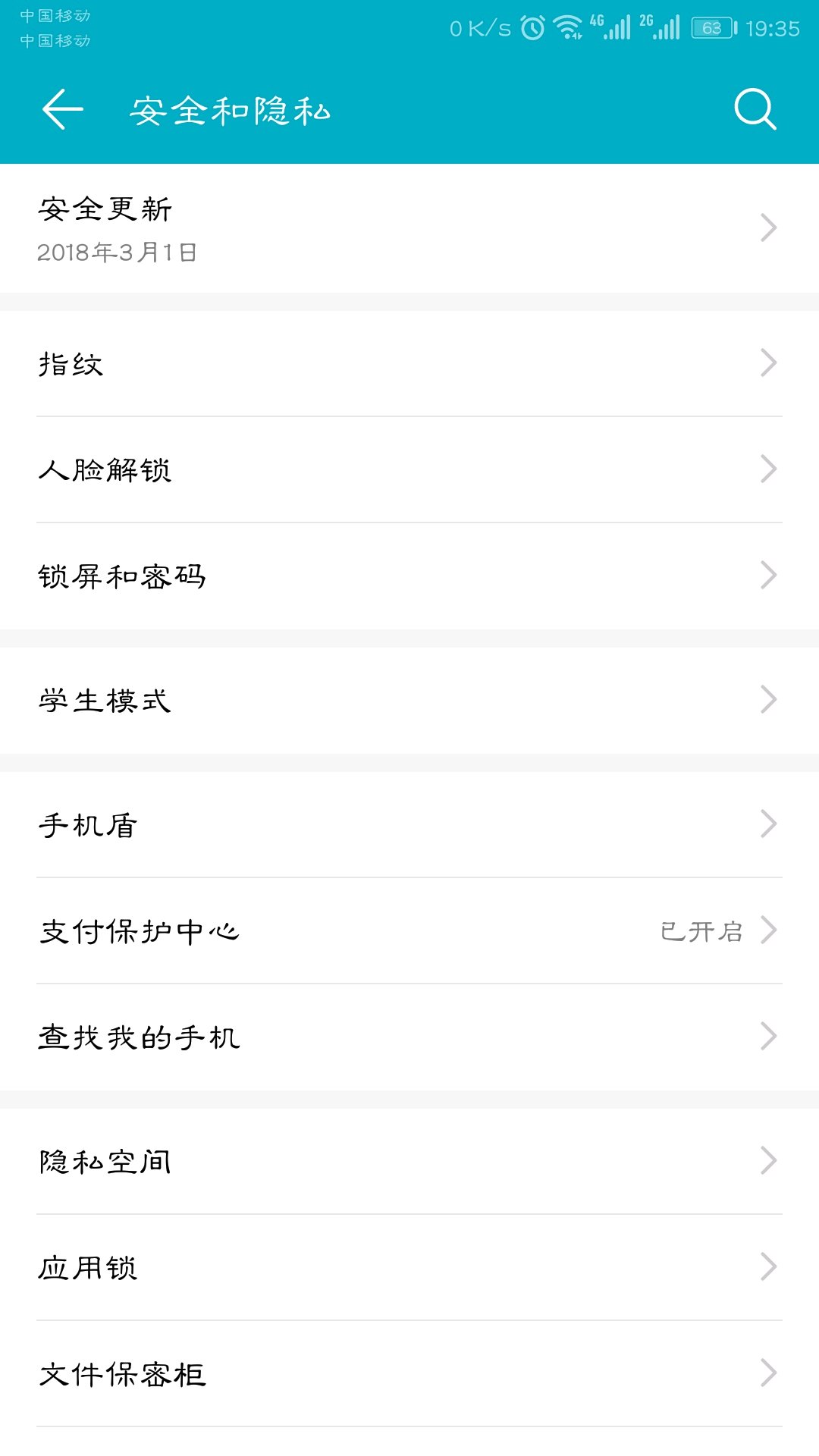This screenshot has height=1456, width=819.
Task: Open 应用锁 app lock
Action: click(x=409, y=1267)
